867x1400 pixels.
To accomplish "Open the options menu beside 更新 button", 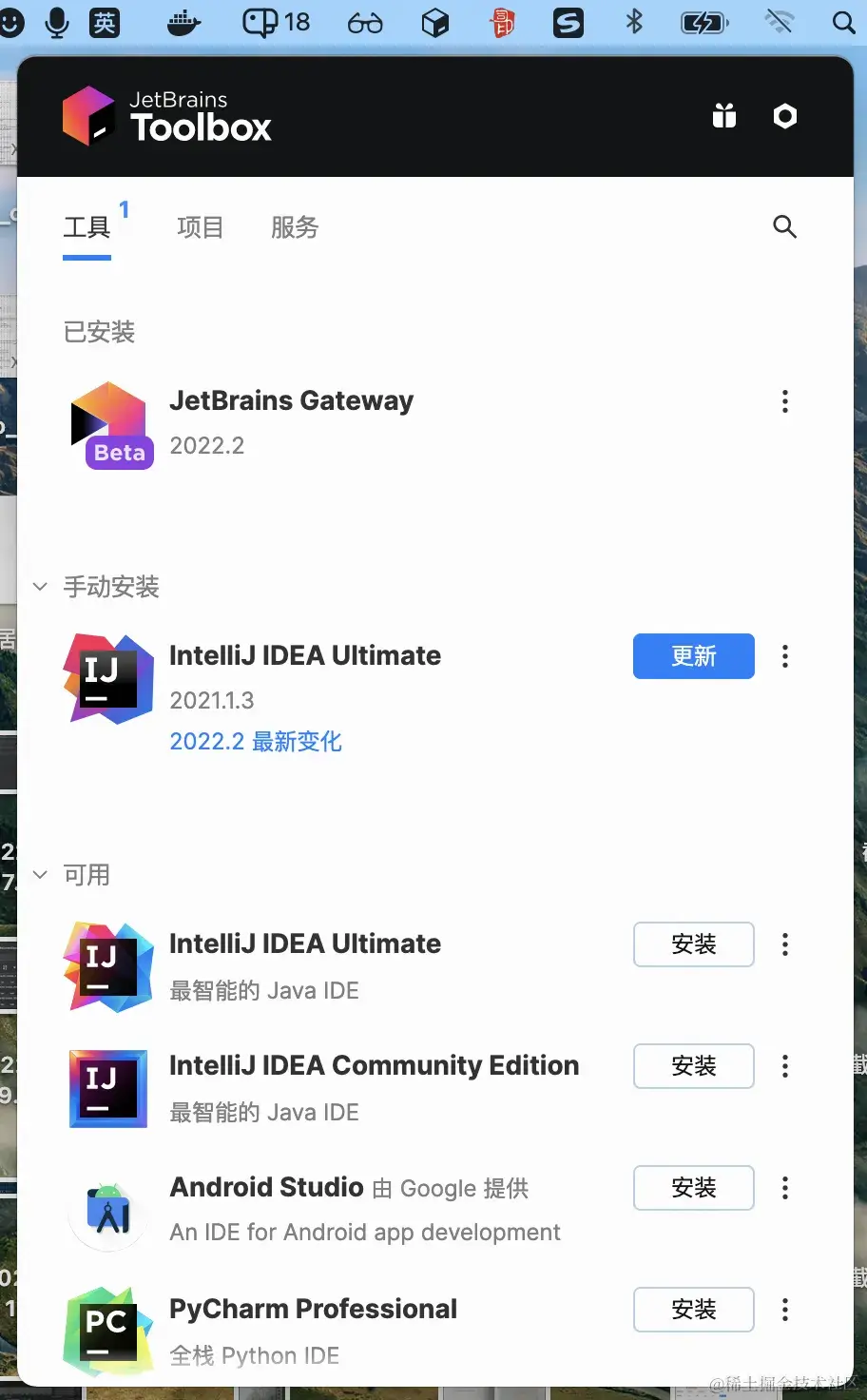I will click(x=784, y=656).
